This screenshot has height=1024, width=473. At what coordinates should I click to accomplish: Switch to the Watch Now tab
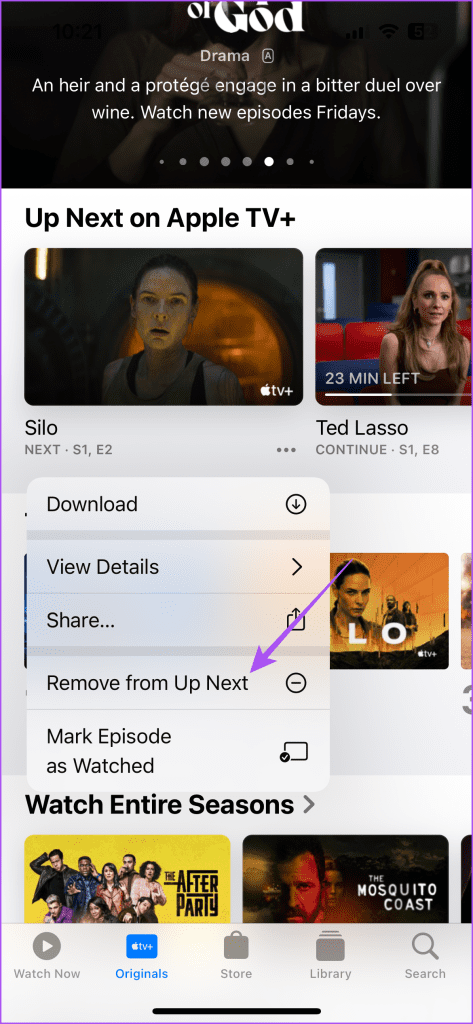pyautogui.click(x=47, y=955)
